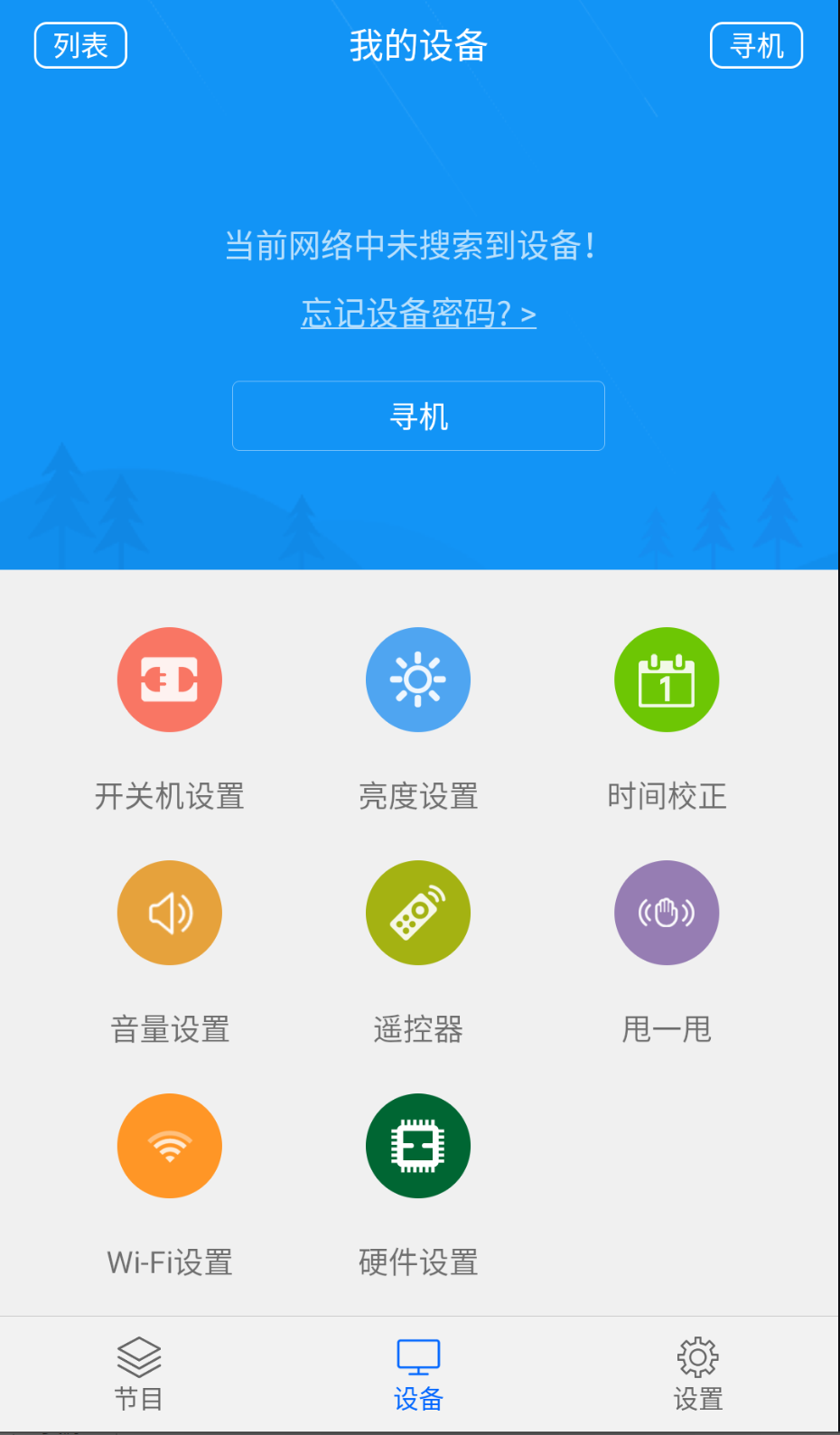Viewport: 840px width, 1435px height.
Task: Tap the 列表 list button
Action: [x=79, y=44]
